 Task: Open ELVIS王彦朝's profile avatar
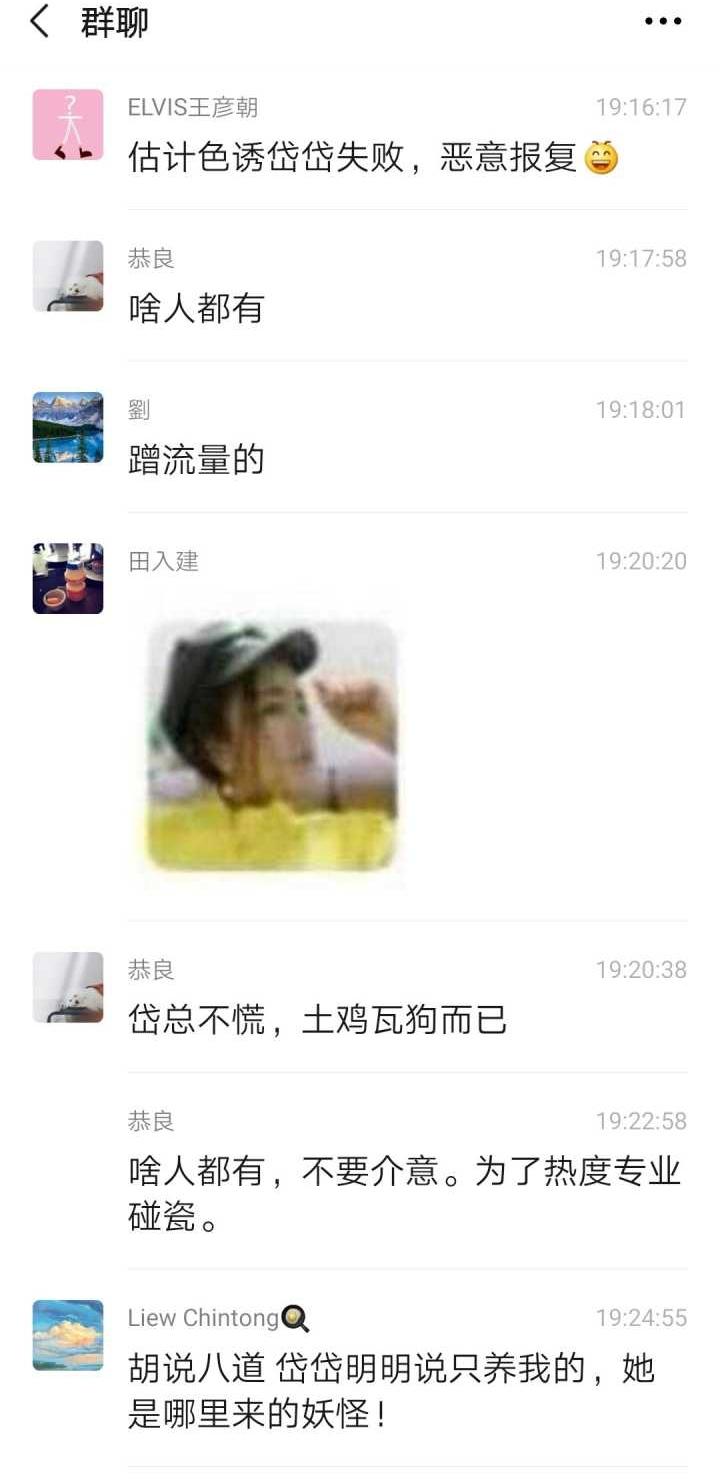pyautogui.click(x=68, y=125)
